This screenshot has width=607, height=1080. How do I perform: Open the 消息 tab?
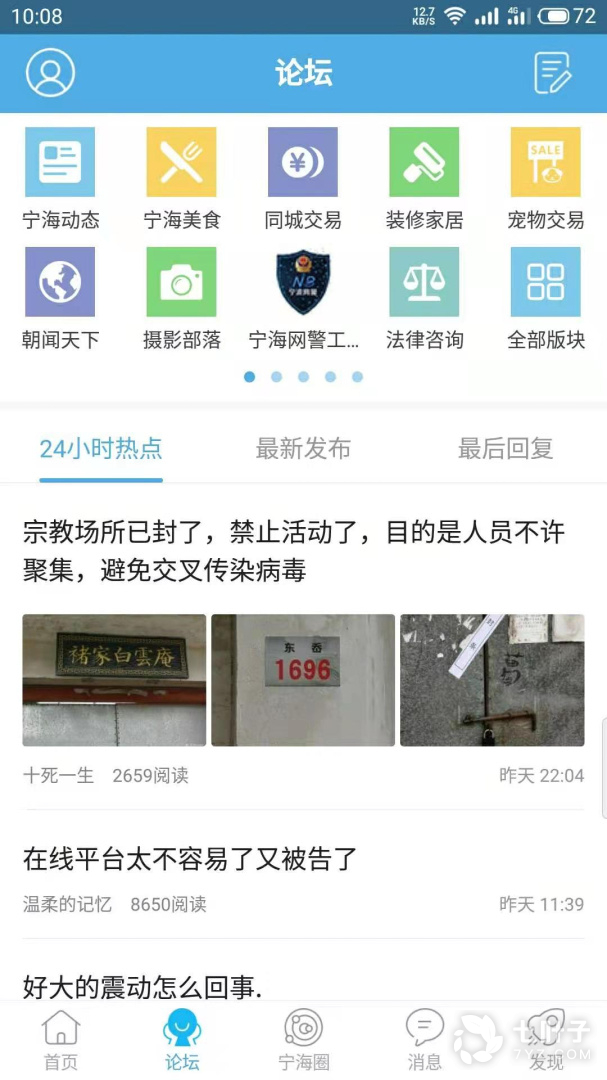pos(424,1040)
